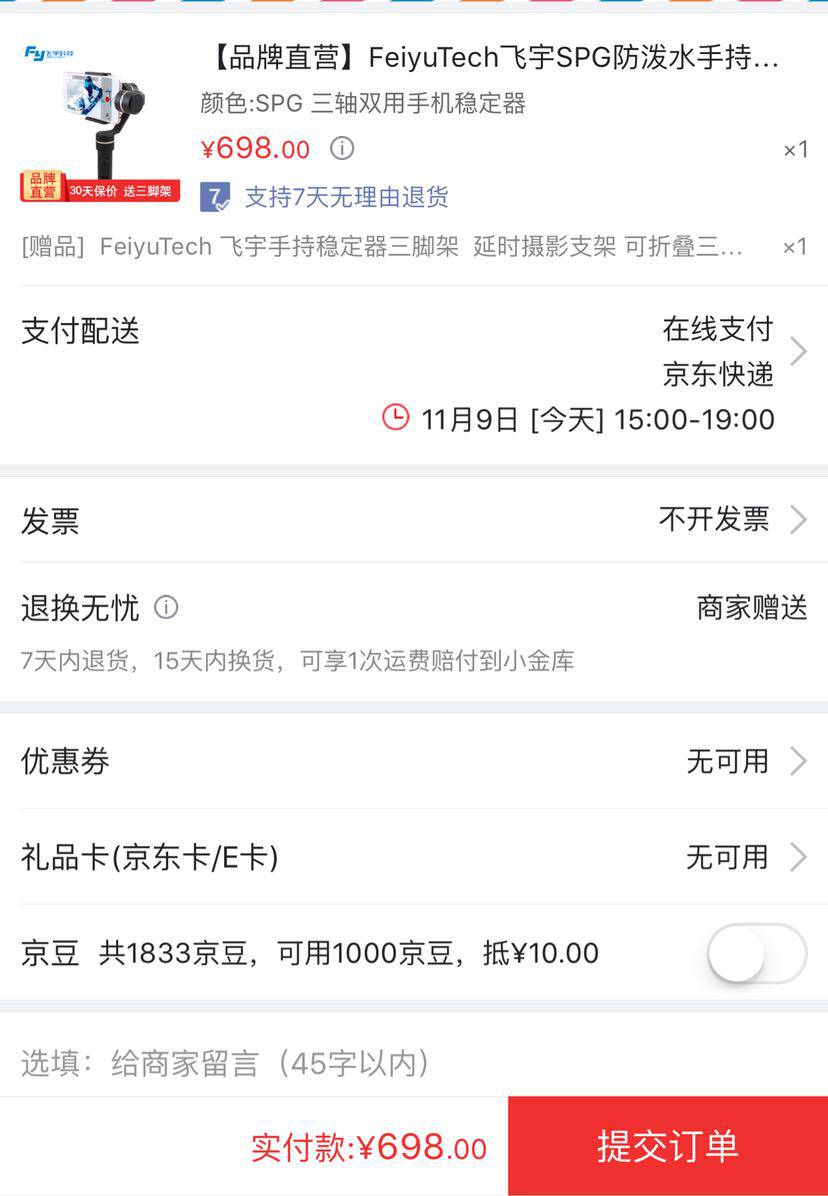Screen dimensions: 828x1196
Task: Expand the 礼品卡 gift card row
Action: pyautogui.click(x=414, y=857)
